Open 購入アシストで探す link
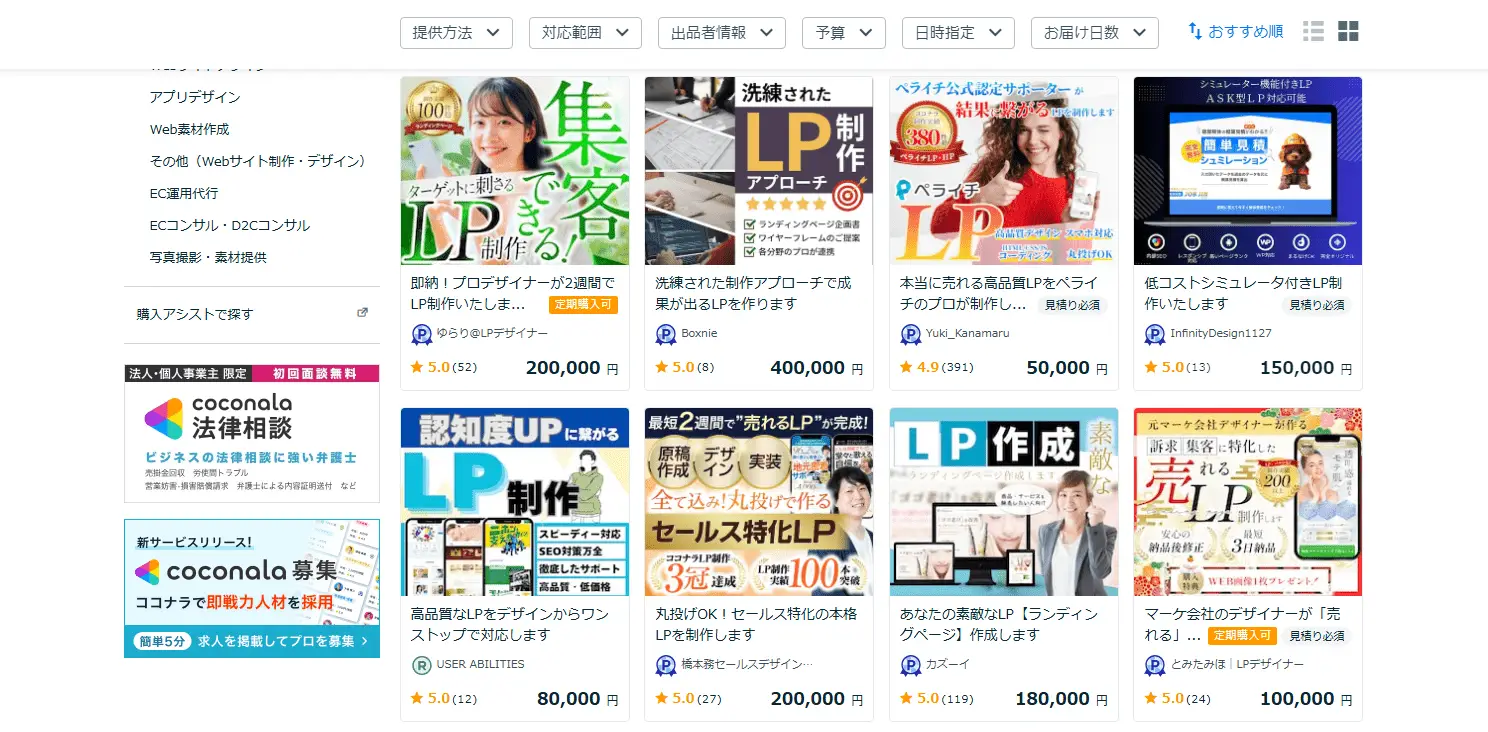 [x=195, y=314]
